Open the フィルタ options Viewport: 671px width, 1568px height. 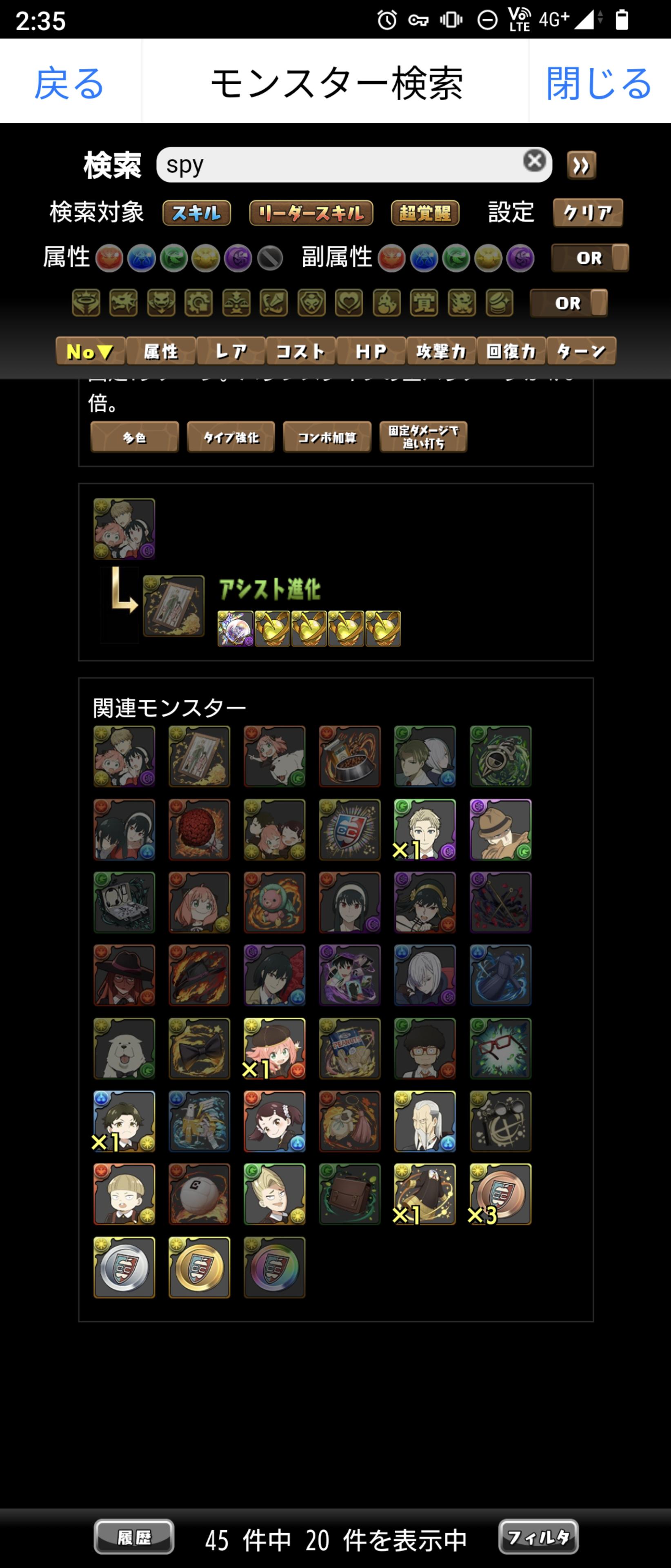point(538,1536)
